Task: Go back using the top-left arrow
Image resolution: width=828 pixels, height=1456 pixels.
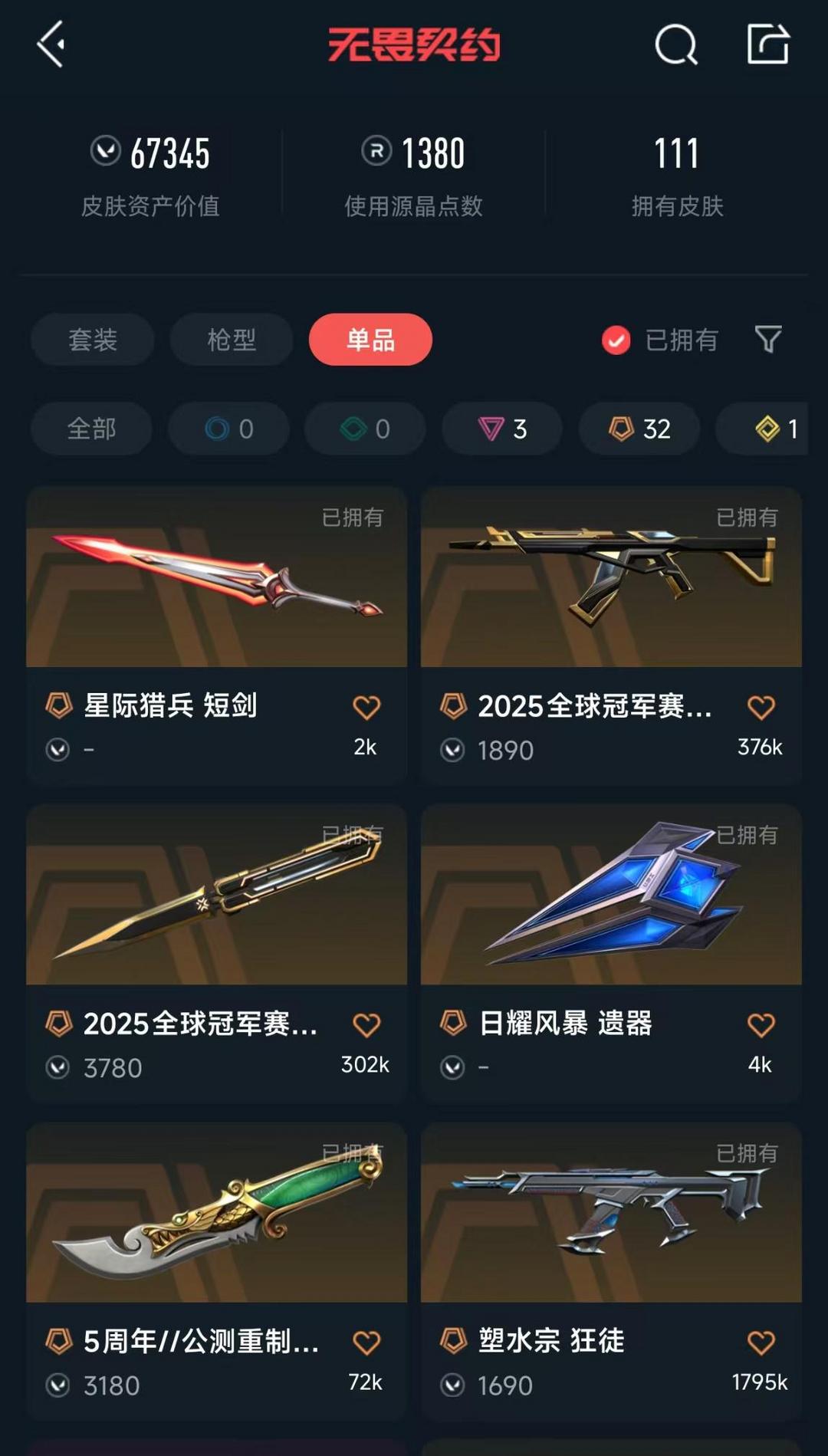Action: tap(51, 44)
